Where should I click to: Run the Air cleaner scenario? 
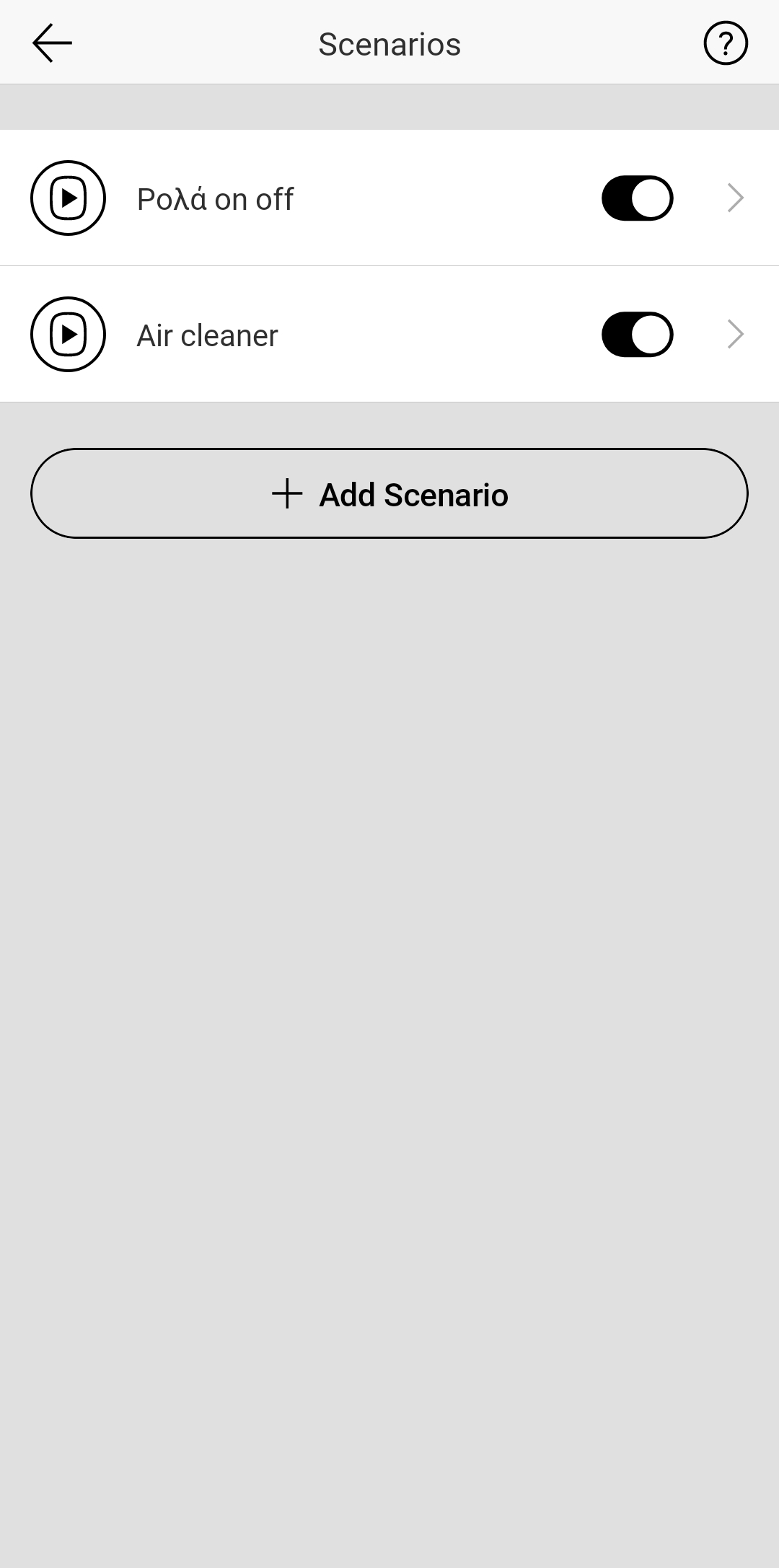click(68, 334)
